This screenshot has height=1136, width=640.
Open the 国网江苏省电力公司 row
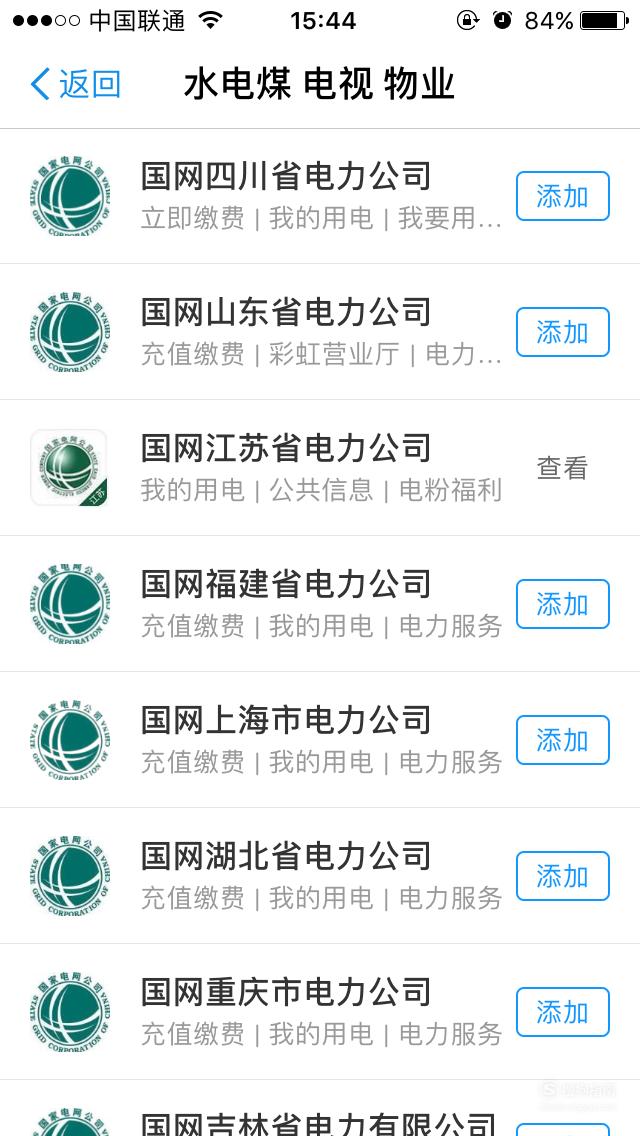[320, 468]
